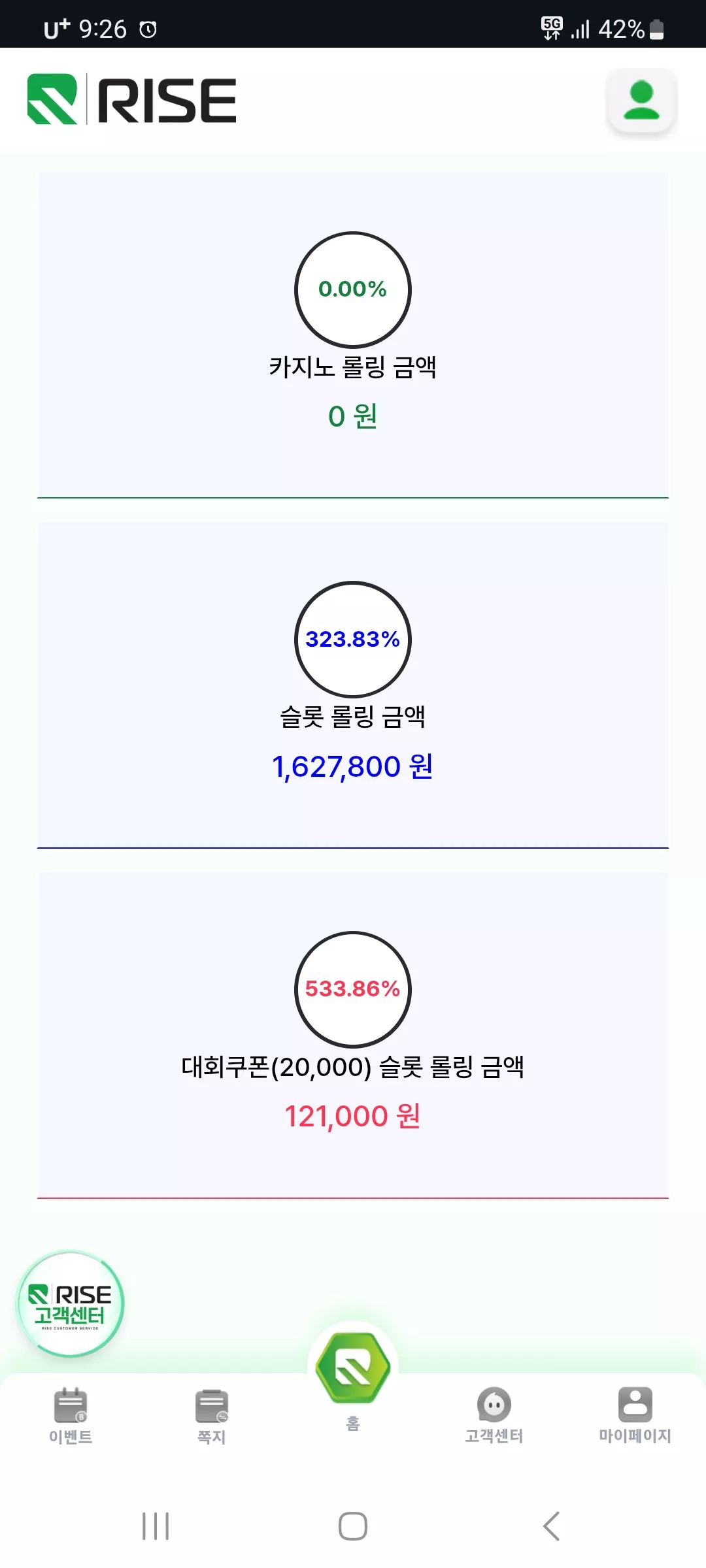Screen dimensions: 706x1568
Task: Open the 쪽지 messages tab
Action: pyautogui.click(x=212, y=1416)
